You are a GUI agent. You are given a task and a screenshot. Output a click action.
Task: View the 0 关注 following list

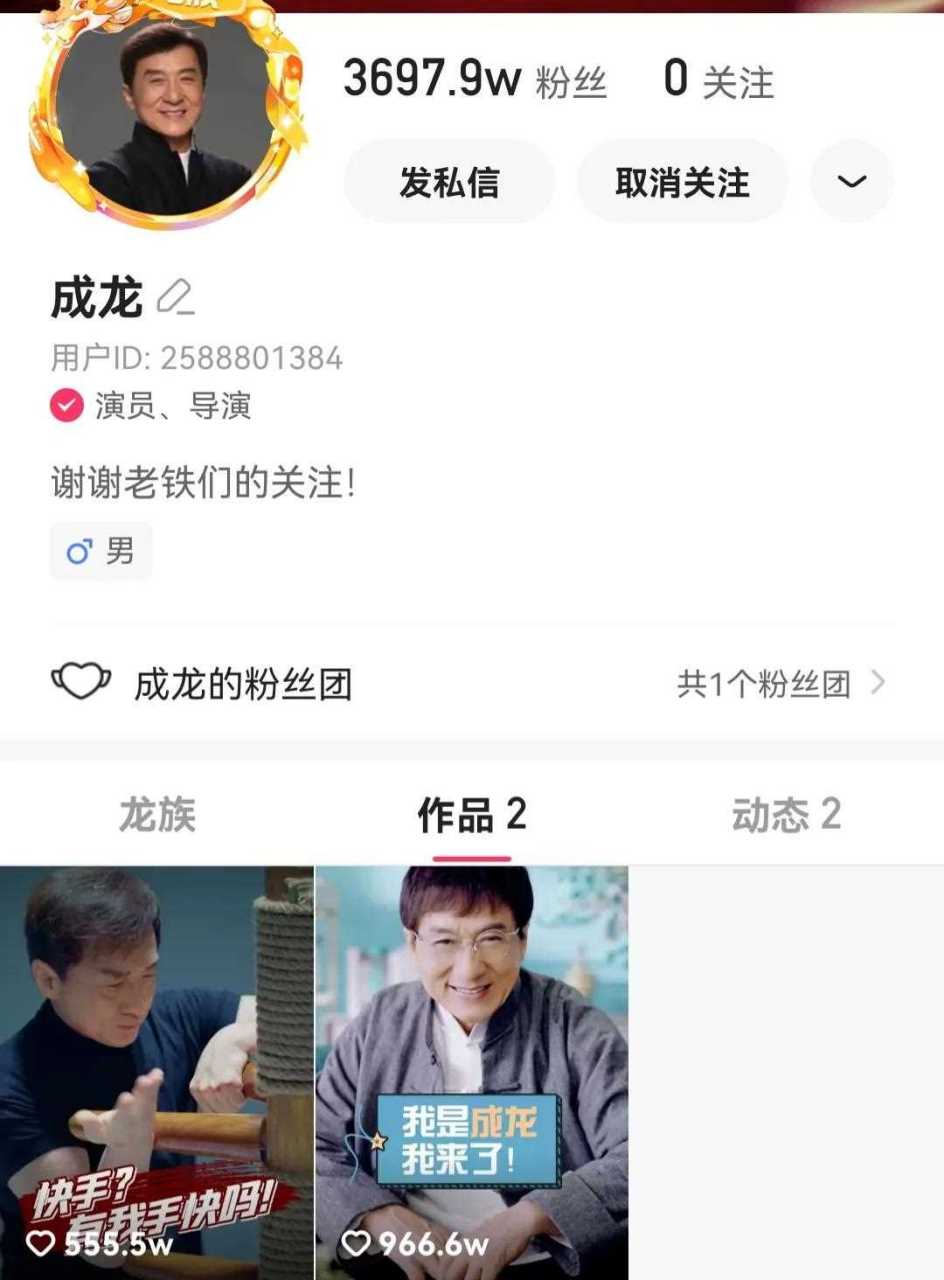tap(718, 80)
